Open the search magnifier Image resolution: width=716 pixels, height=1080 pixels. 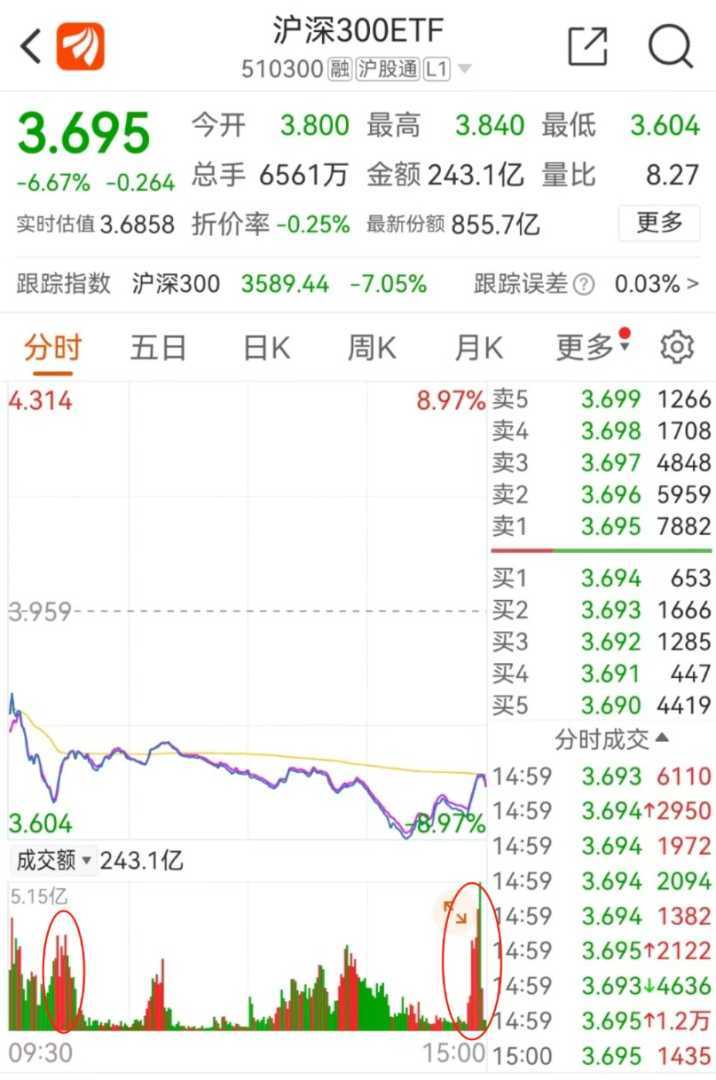point(669,46)
